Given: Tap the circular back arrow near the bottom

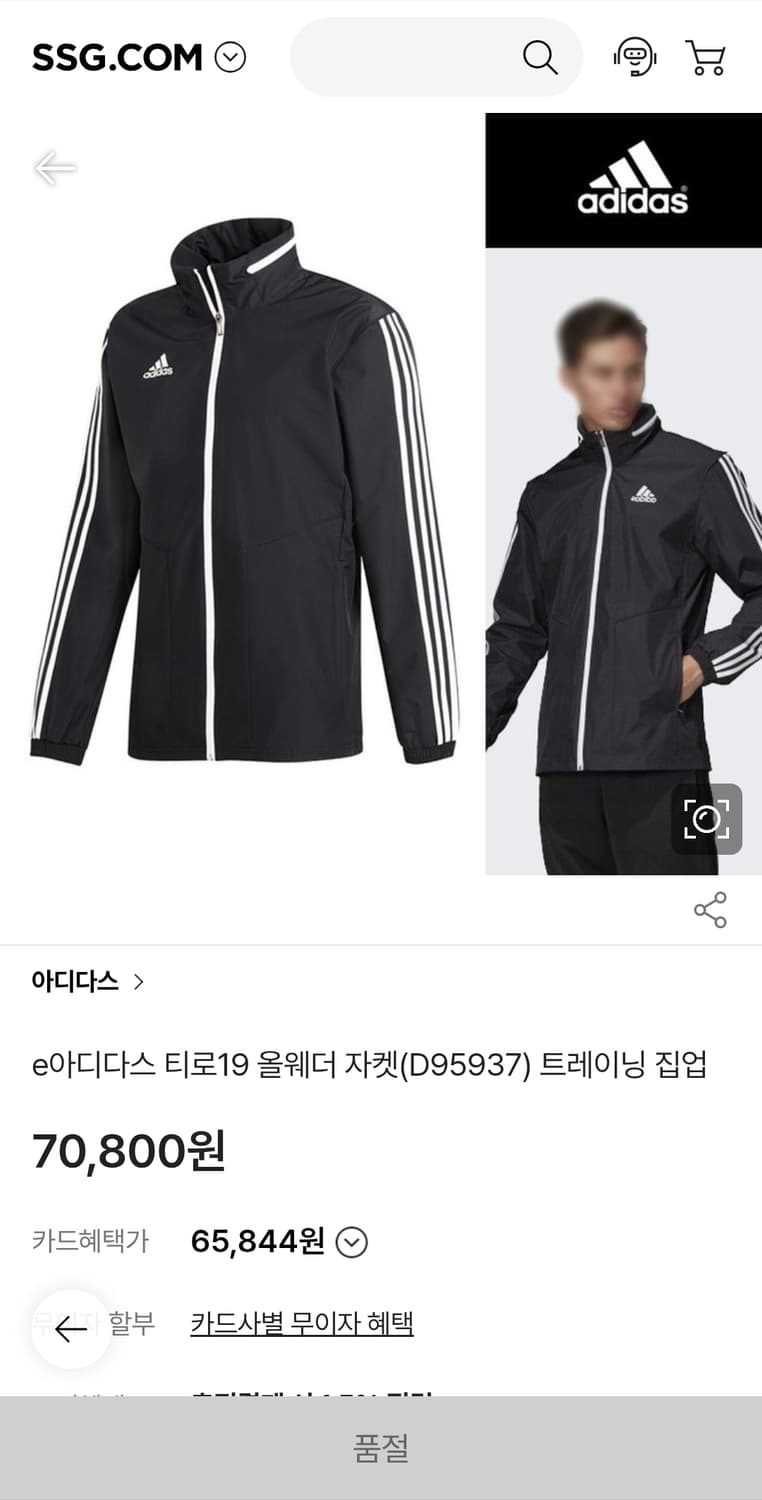Looking at the screenshot, I should tap(70, 1330).
